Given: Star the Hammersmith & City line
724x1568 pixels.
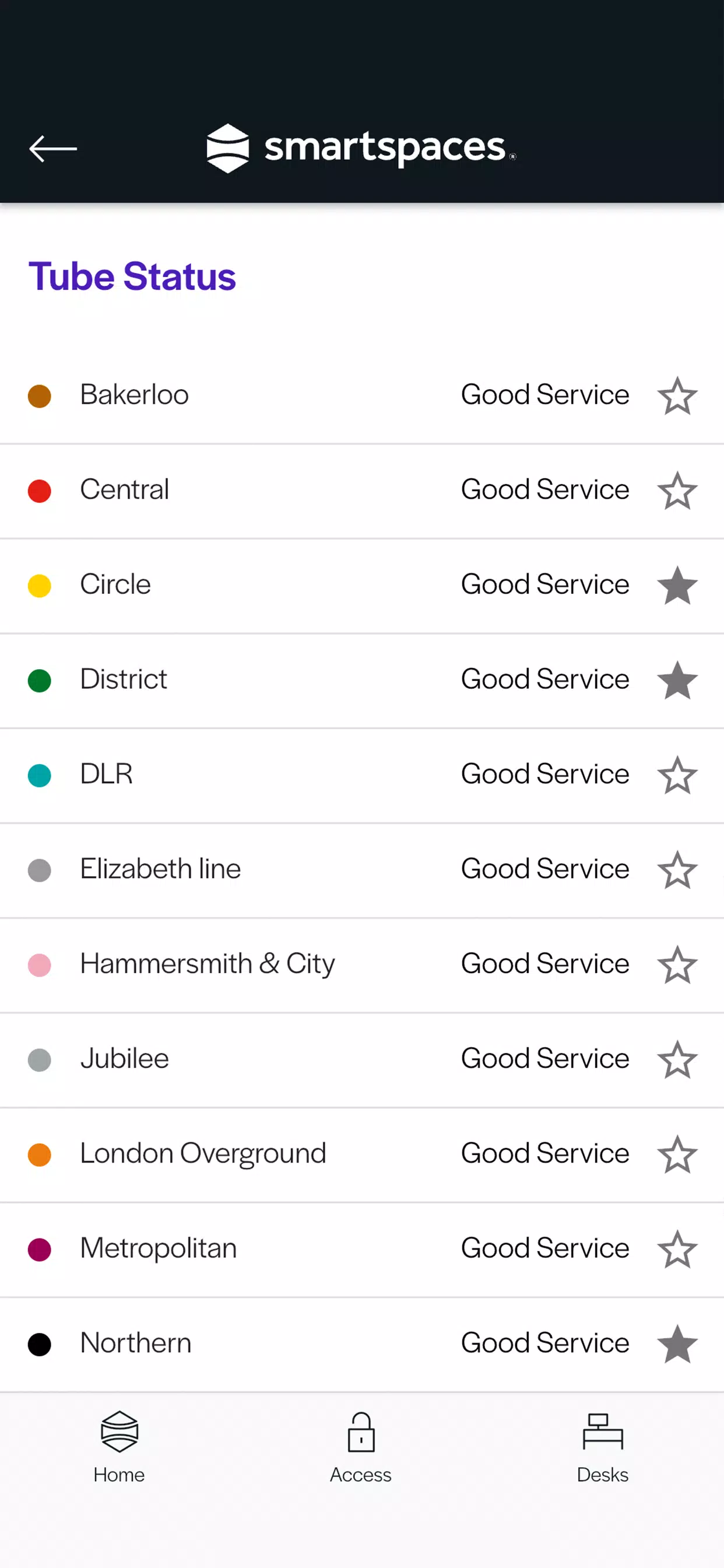Looking at the screenshot, I should 677,965.
